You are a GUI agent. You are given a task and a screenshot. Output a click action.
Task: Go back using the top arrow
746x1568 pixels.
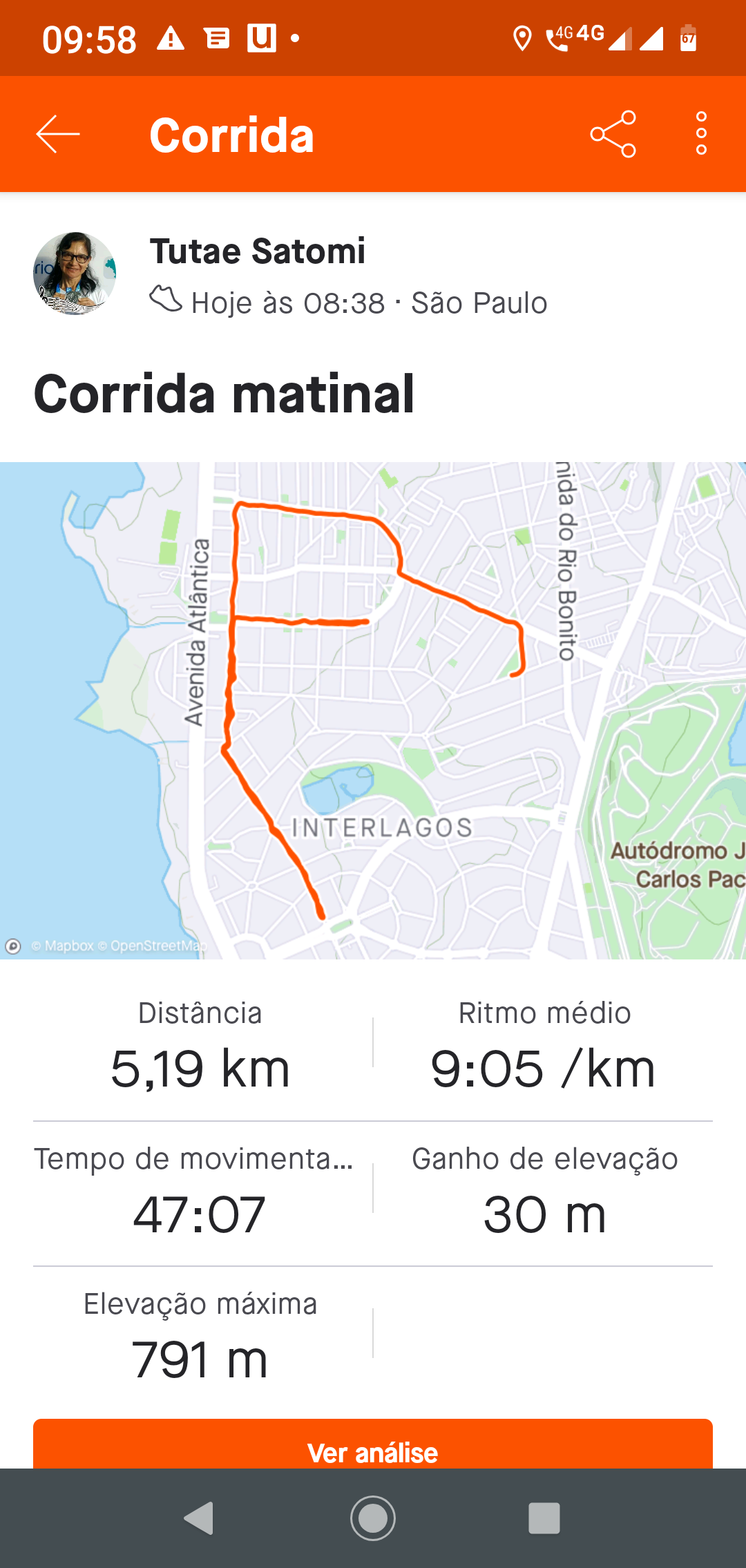pos(58,134)
